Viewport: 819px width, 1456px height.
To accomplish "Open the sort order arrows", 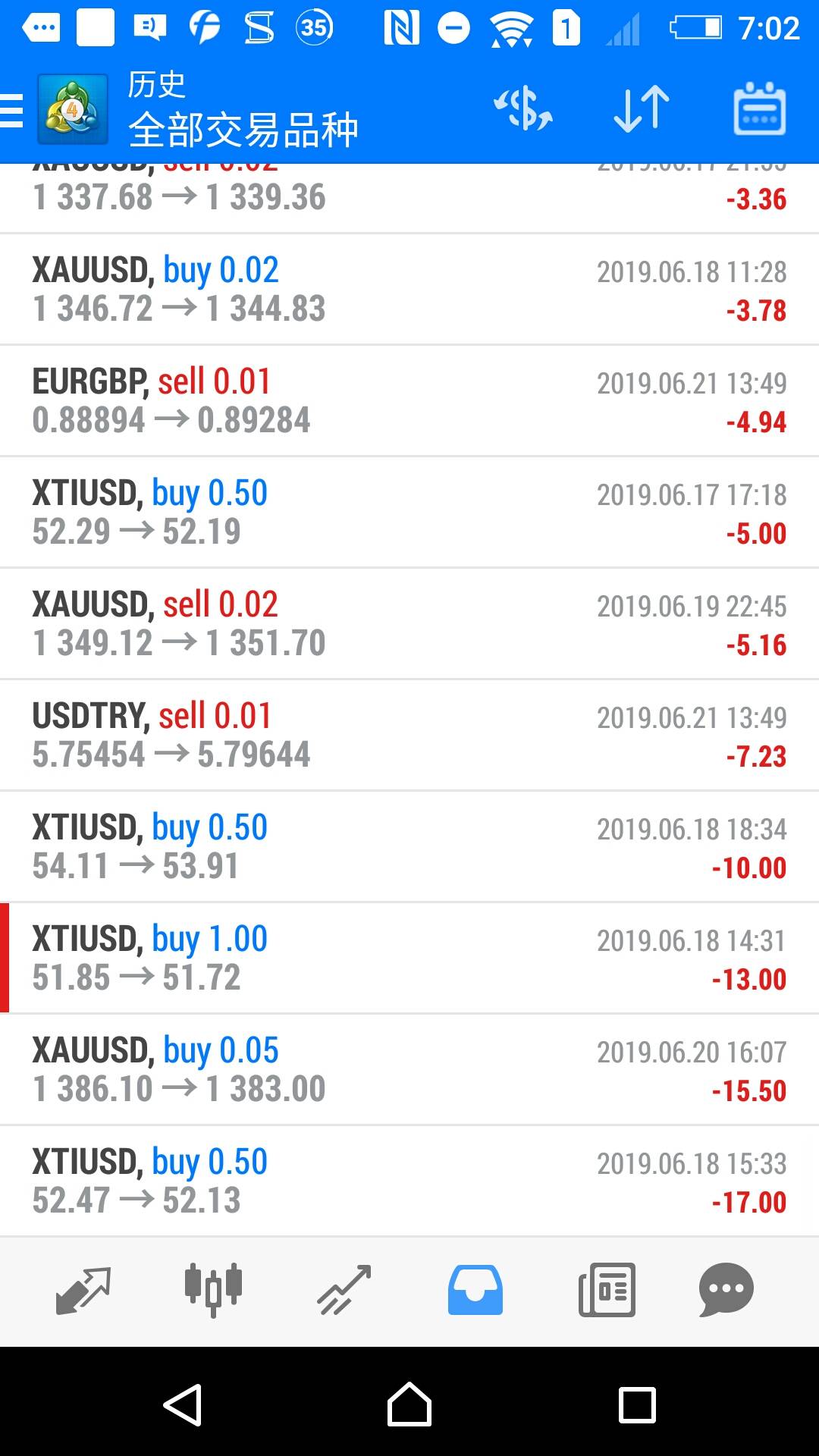I will coord(642,109).
